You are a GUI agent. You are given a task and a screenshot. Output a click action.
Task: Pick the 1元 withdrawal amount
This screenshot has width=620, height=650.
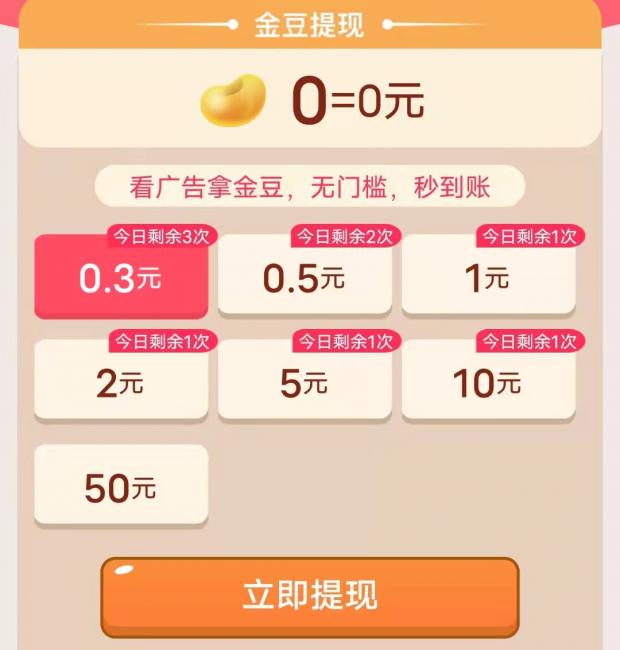[x=488, y=278]
